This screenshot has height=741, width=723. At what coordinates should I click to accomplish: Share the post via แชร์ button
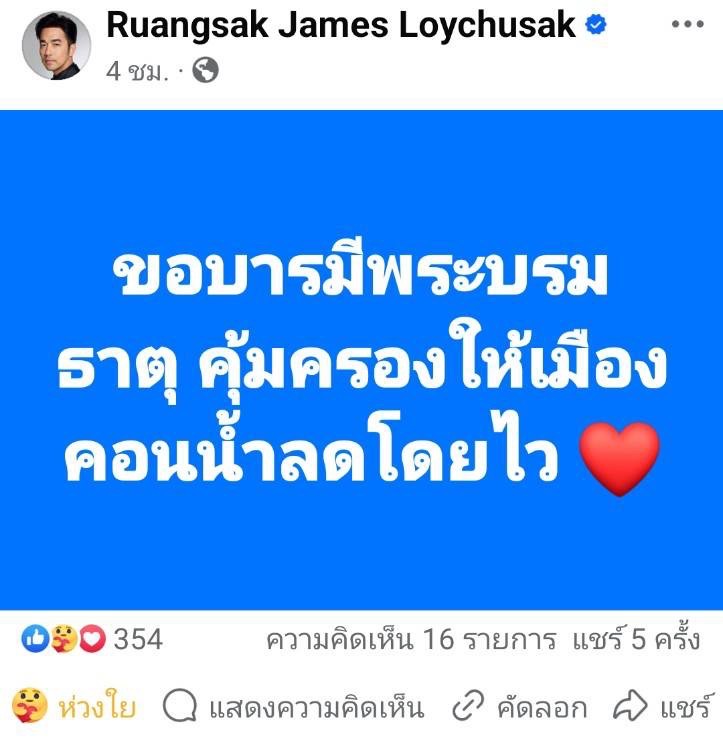click(666, 708)
